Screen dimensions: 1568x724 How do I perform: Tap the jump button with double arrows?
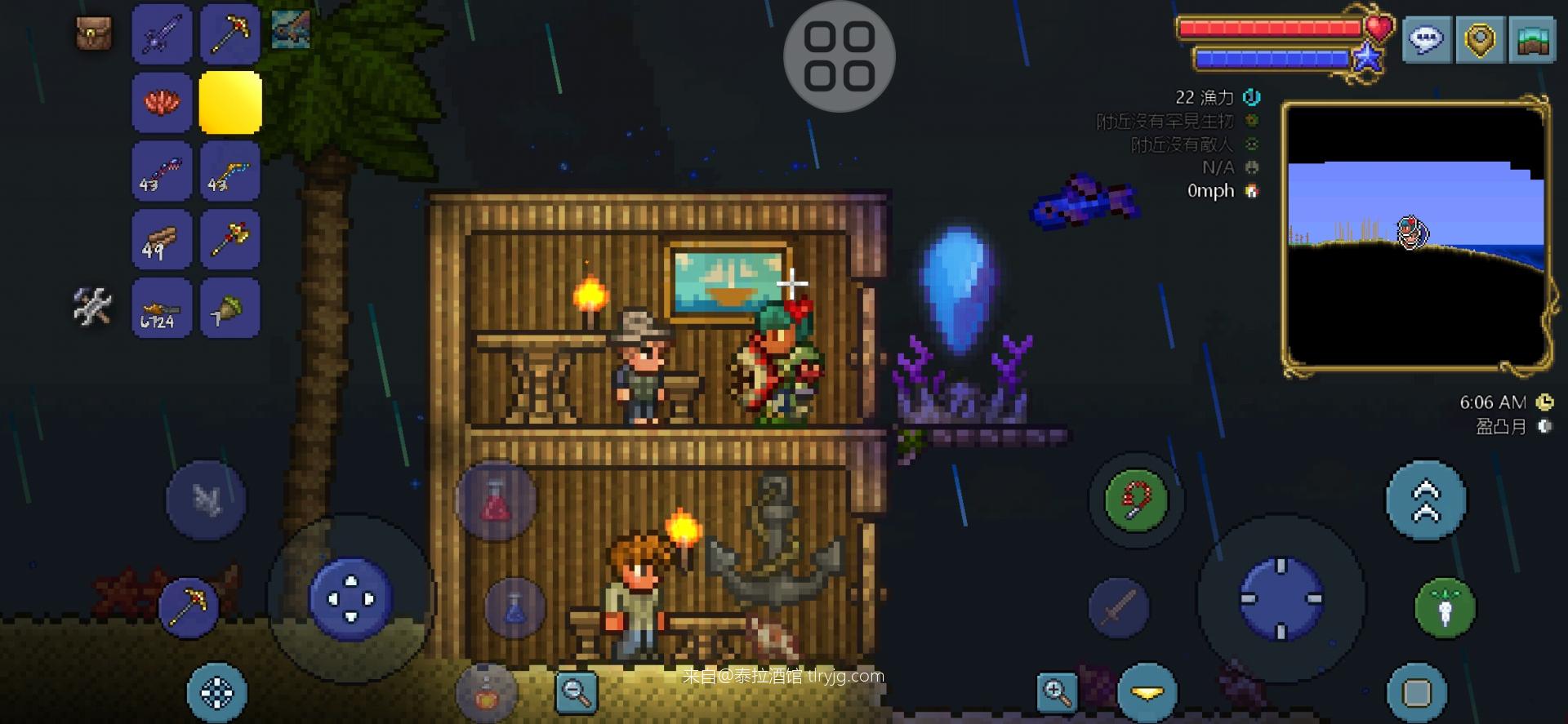[1426, 500]
